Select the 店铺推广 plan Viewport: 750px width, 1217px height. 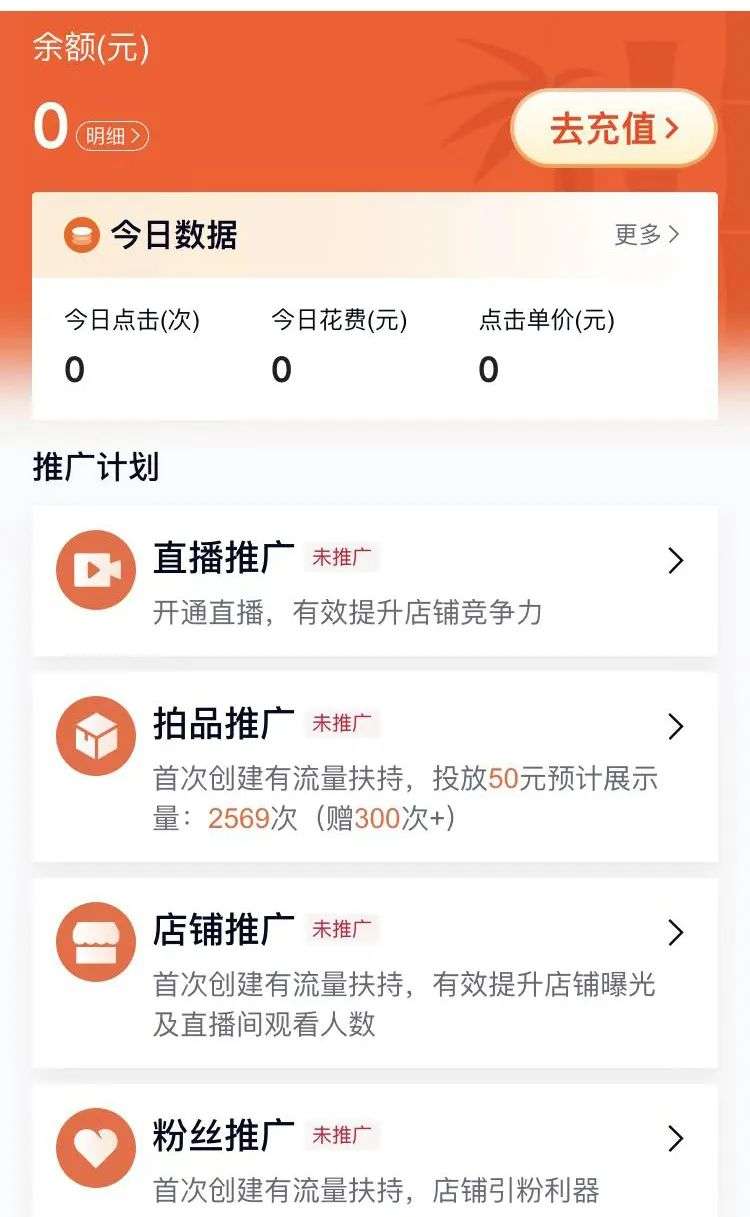point(374,973)
